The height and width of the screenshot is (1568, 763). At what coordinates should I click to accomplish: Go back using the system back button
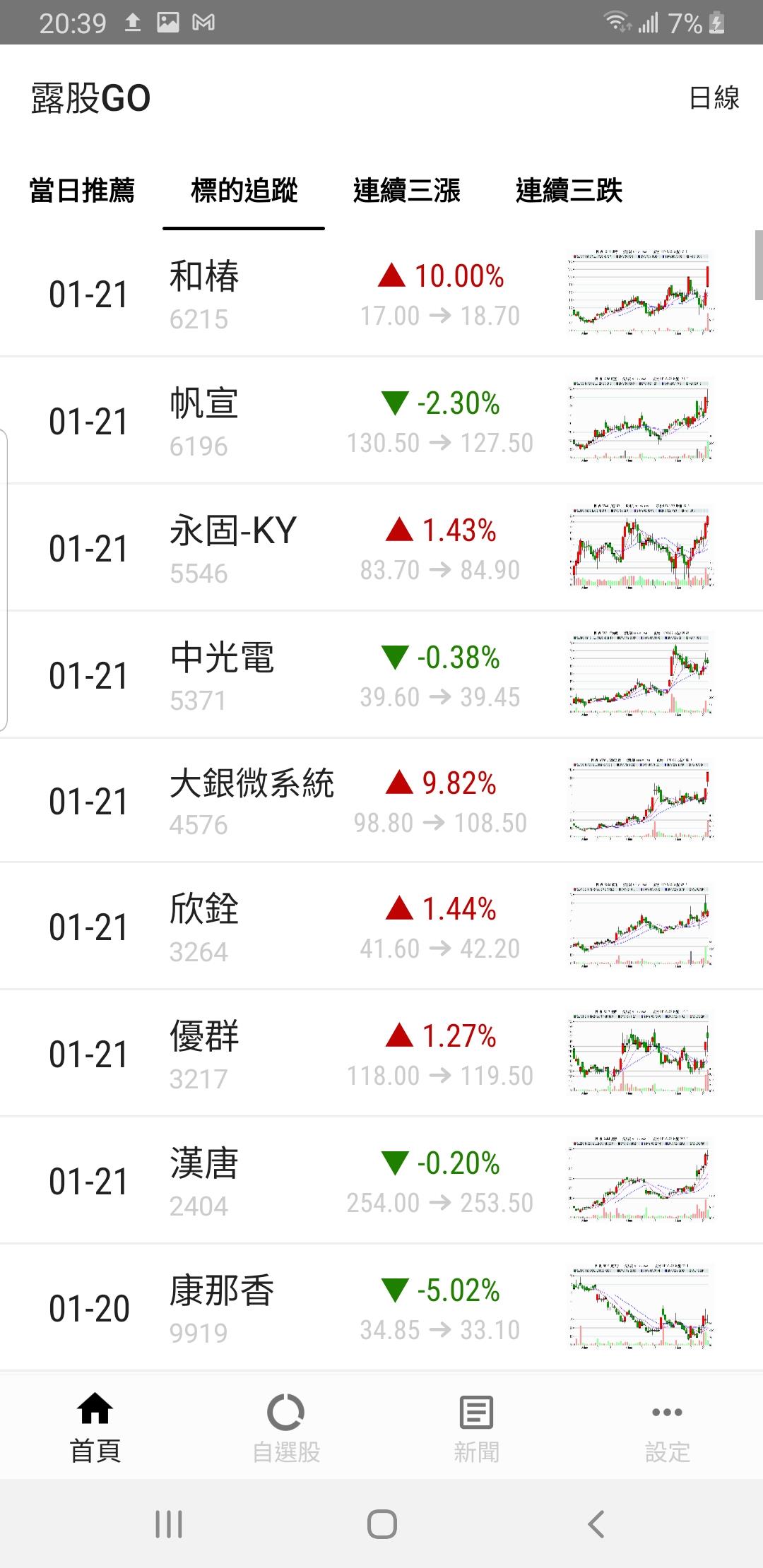pos(596,1524)
